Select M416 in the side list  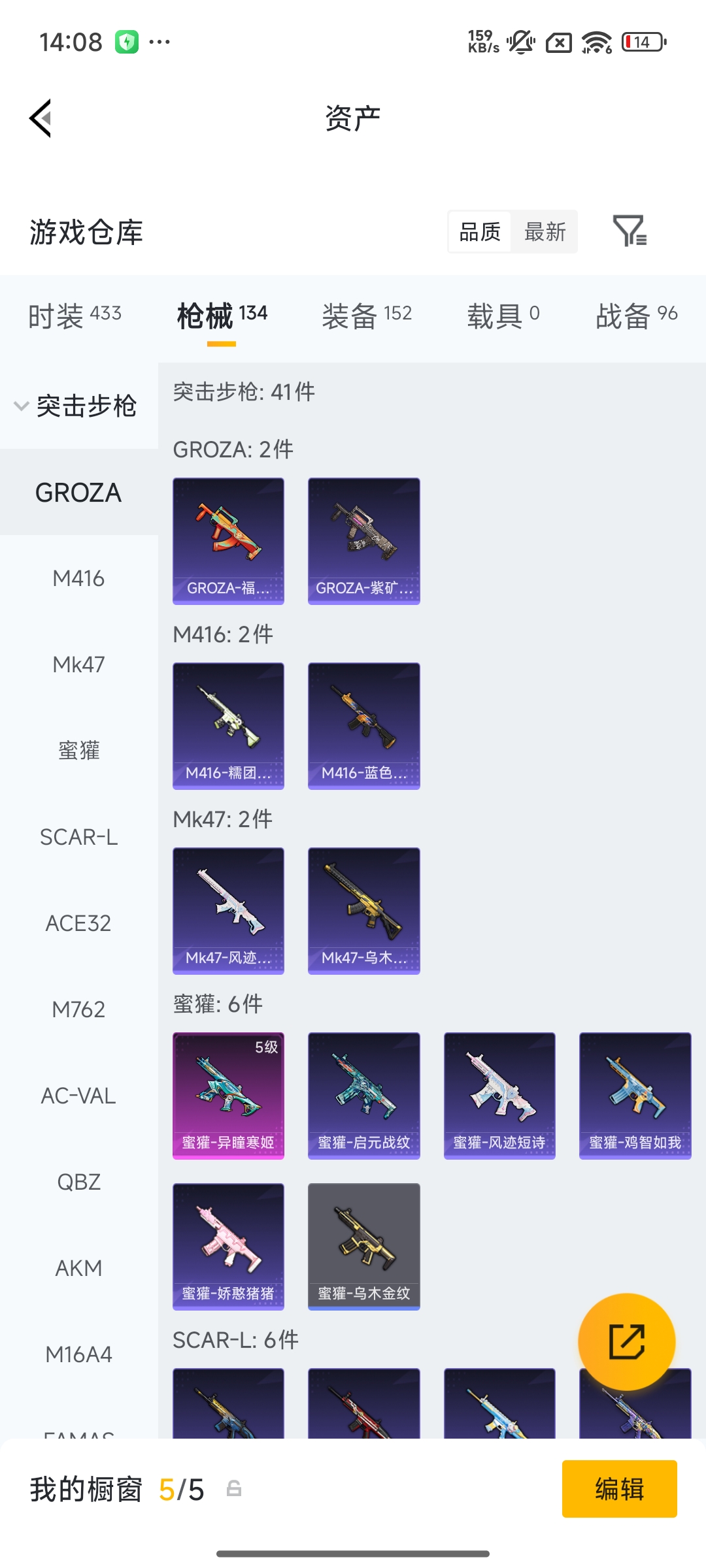click(x=78, y=578)
